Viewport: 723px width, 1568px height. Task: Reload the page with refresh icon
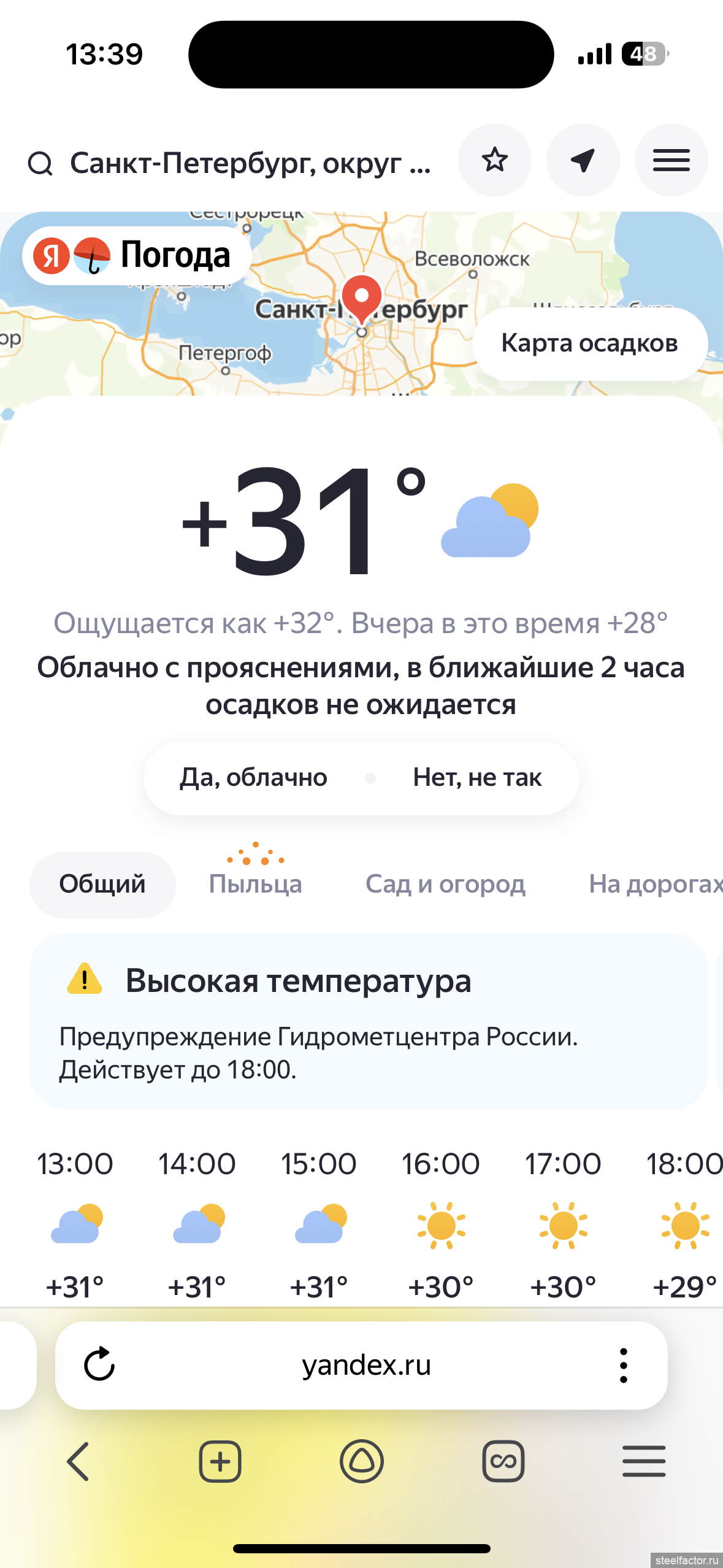tap(99, 1364)
